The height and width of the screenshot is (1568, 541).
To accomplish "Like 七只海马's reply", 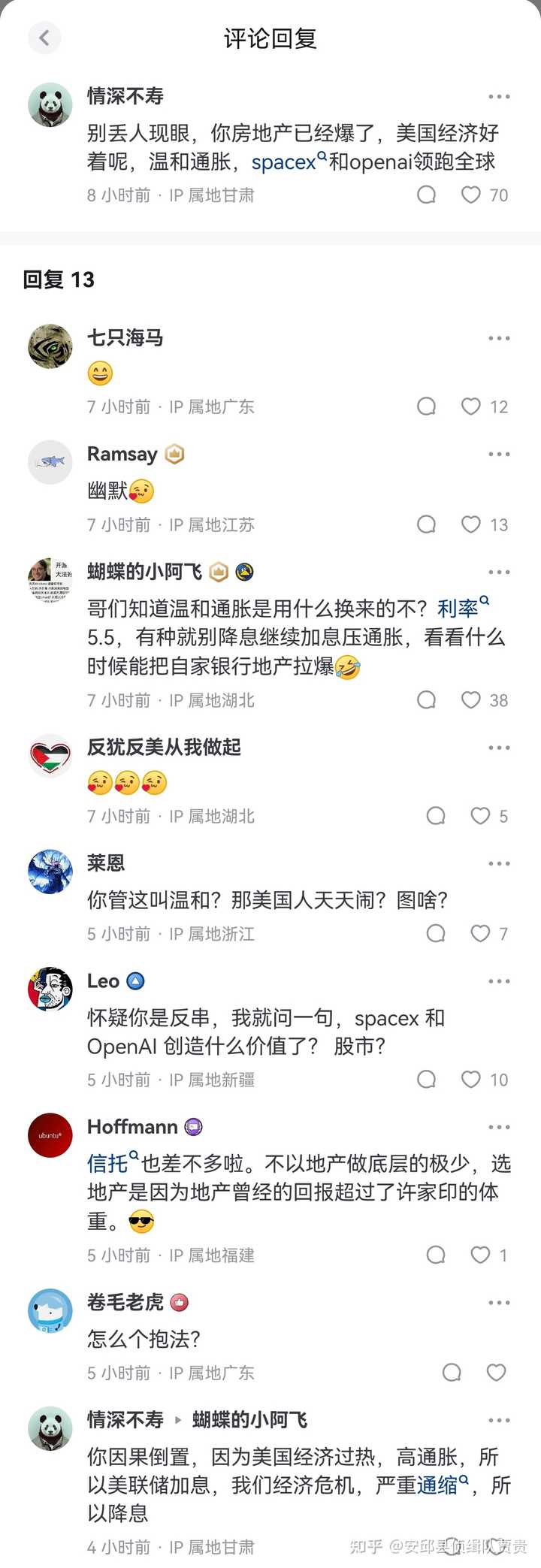I will 471,406.
